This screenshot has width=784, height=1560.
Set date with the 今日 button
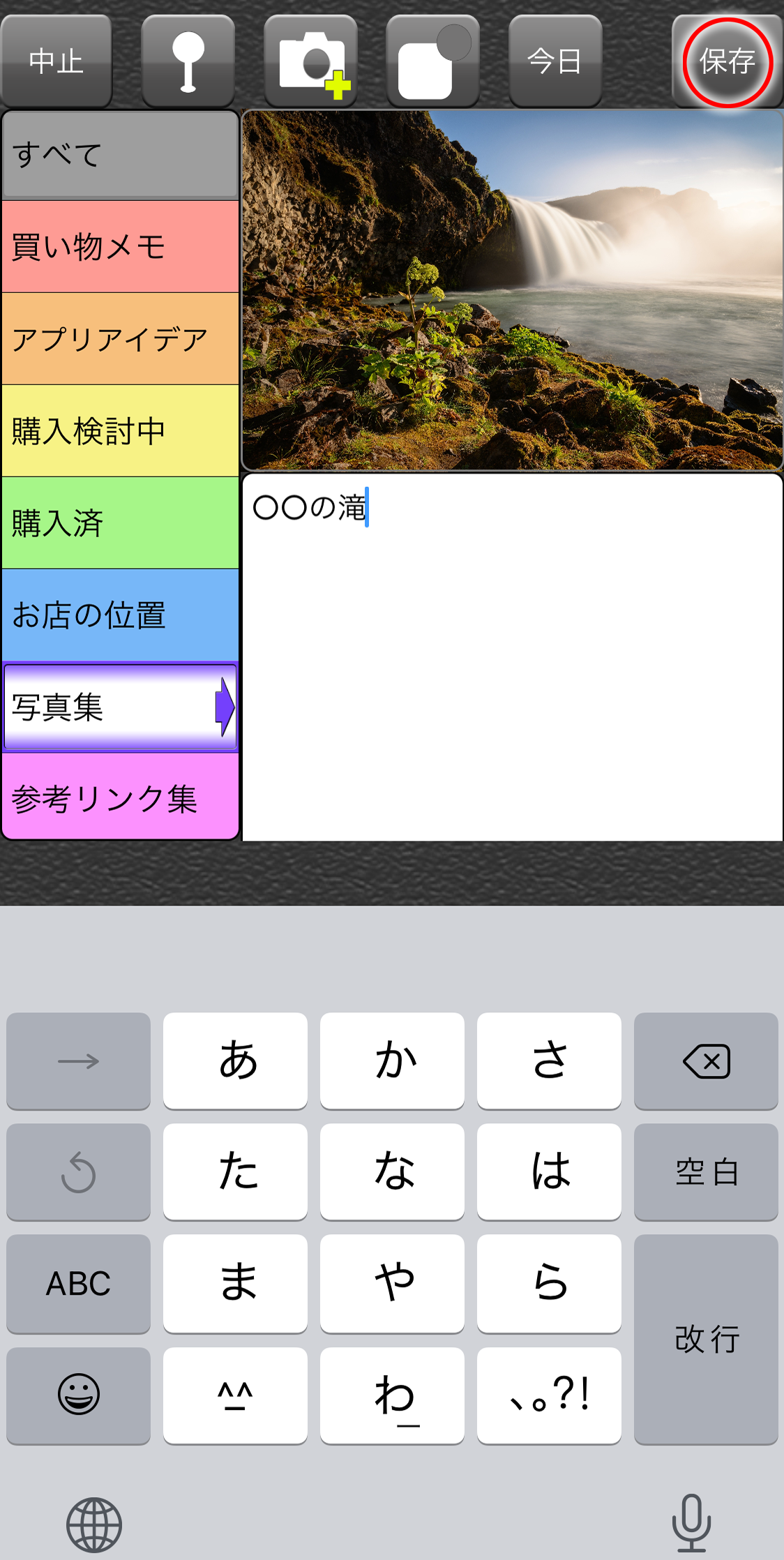[x=555, y=61]
